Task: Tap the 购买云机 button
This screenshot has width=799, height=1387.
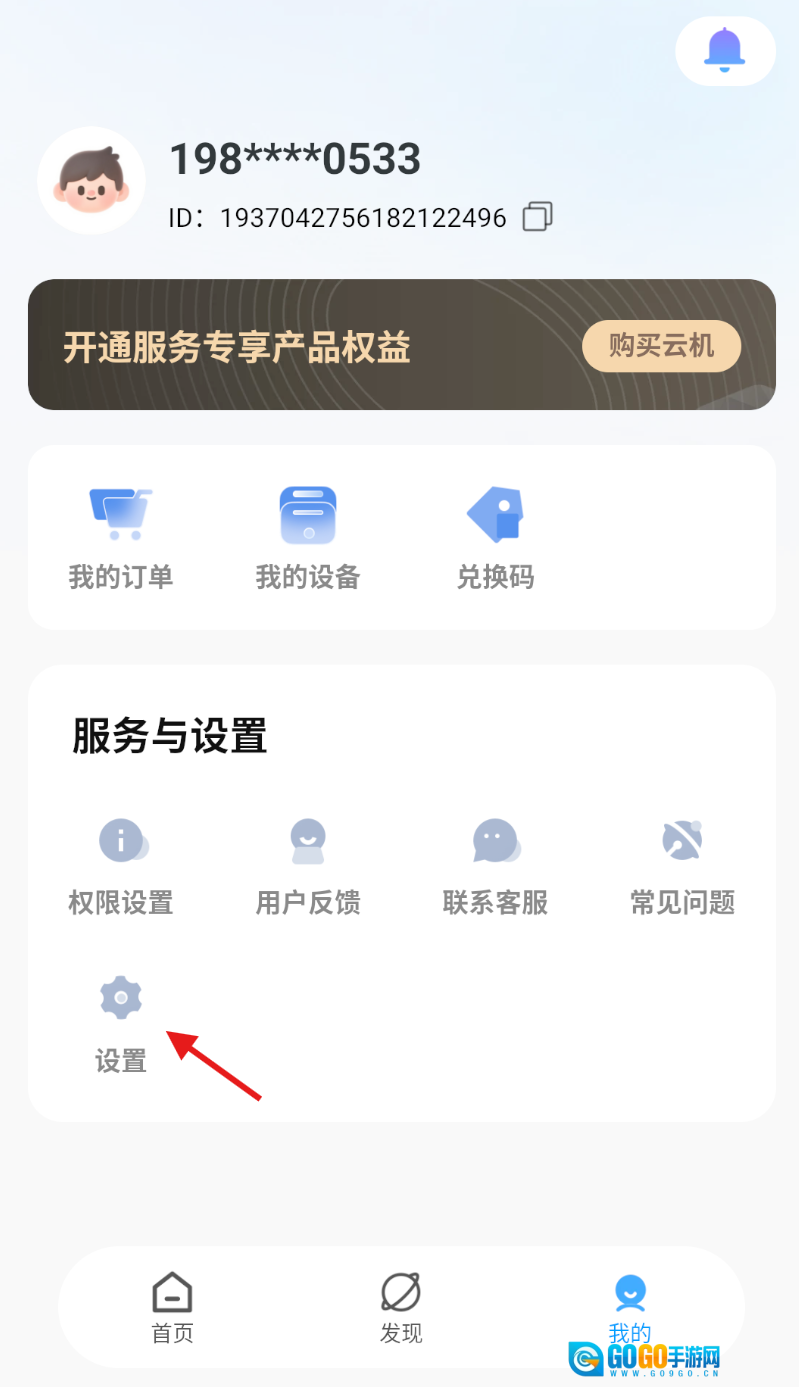Action: tap(661, 346)
